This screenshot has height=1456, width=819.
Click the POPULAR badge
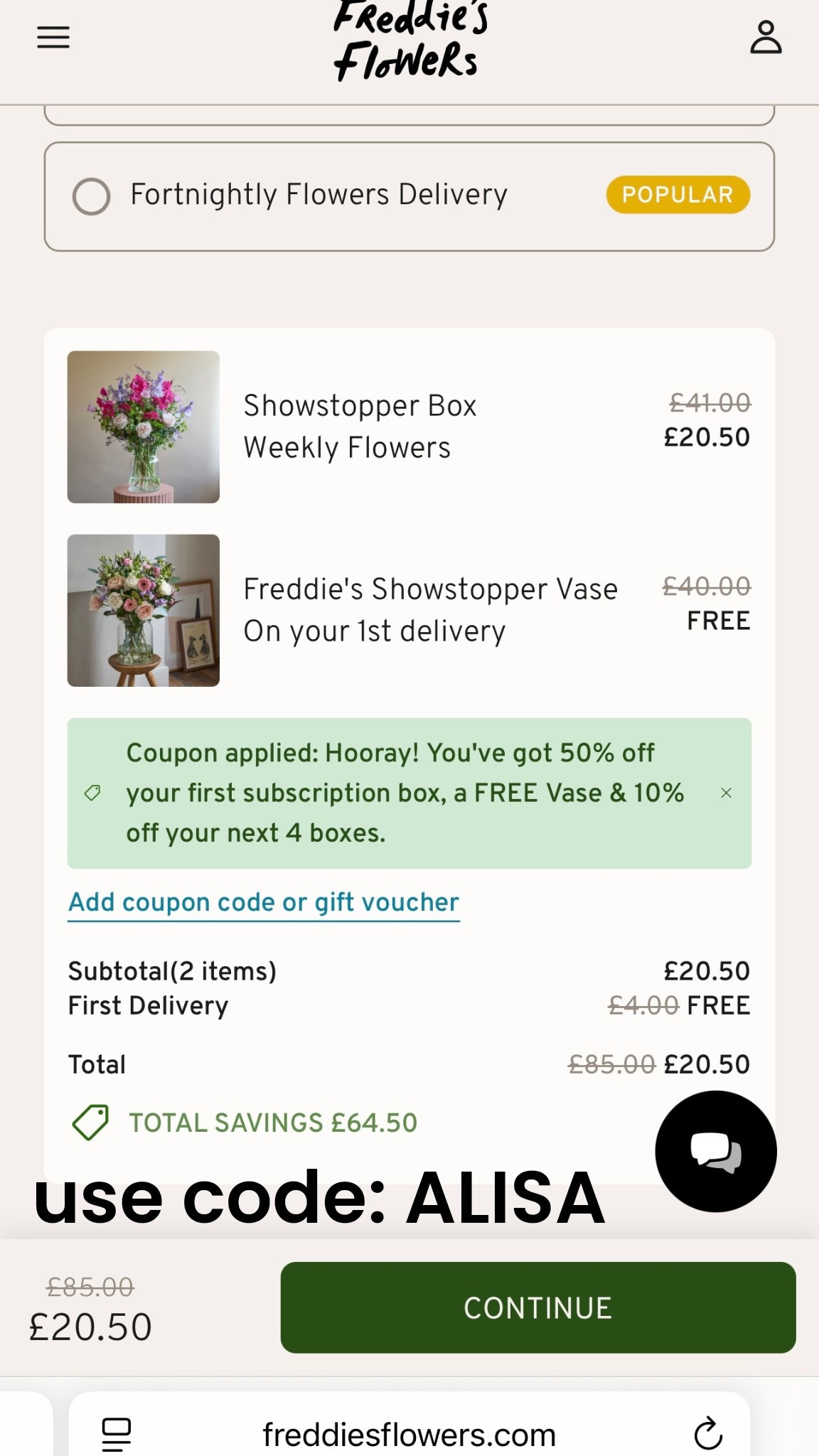click(677, 194)
